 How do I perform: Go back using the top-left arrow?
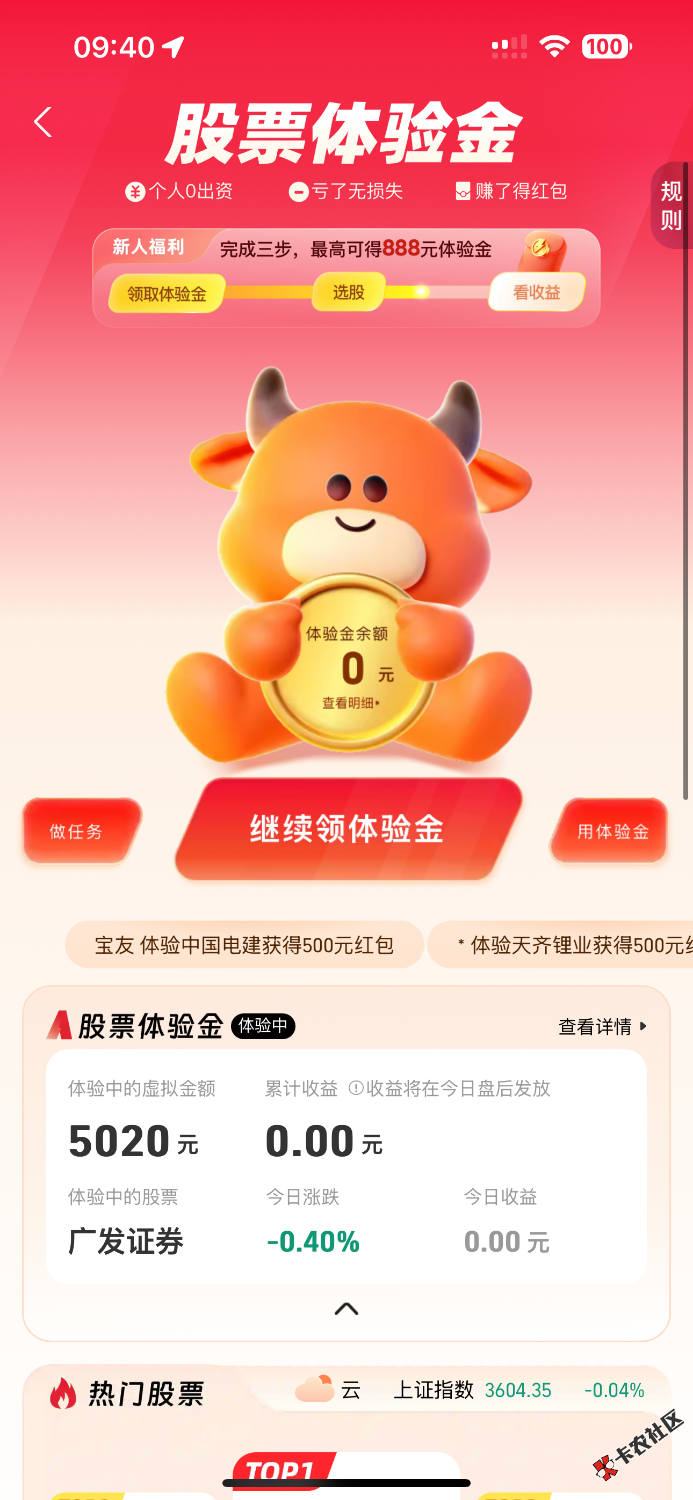43,122
